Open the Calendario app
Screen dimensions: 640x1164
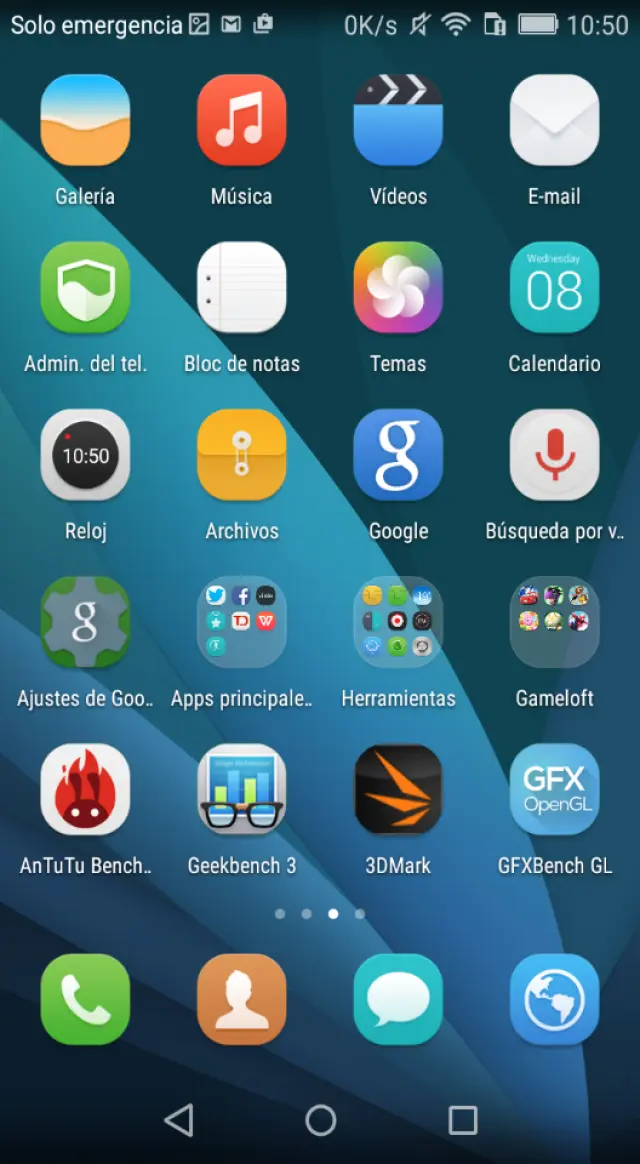click(555, 288)
